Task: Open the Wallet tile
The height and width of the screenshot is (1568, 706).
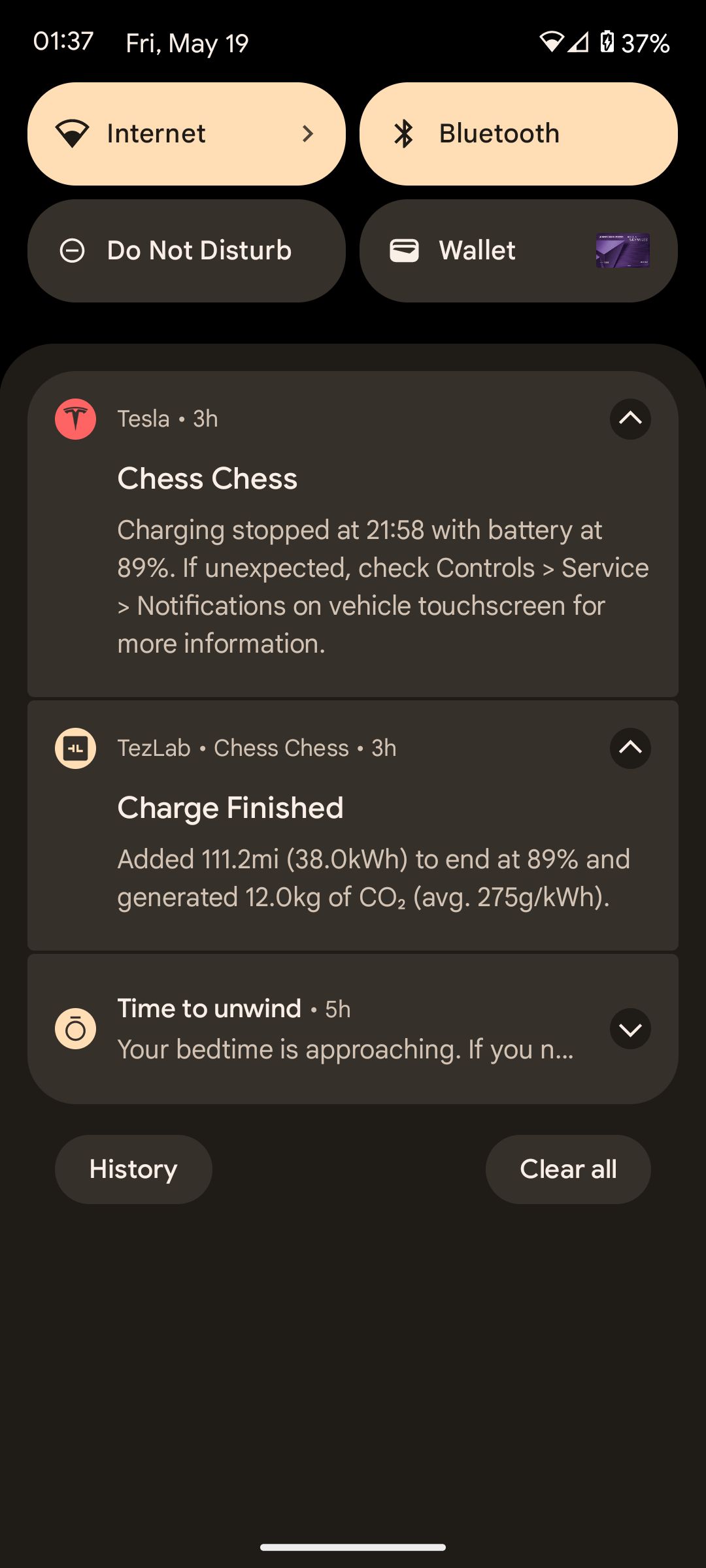Action: click(518, 251)
